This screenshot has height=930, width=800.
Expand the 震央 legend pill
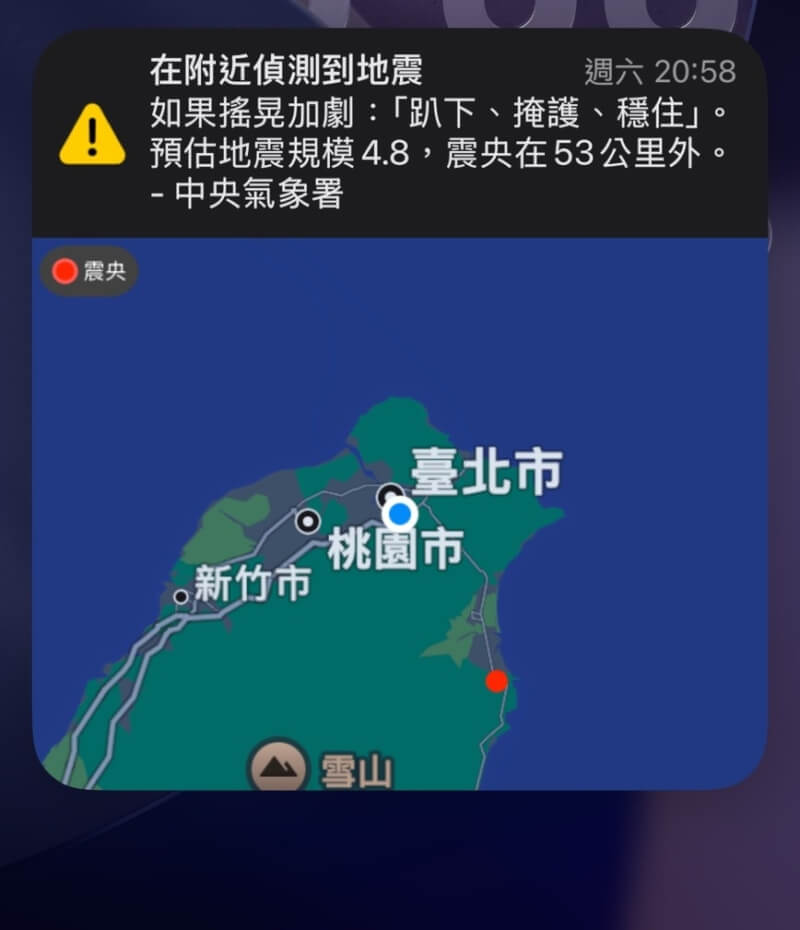89,270
